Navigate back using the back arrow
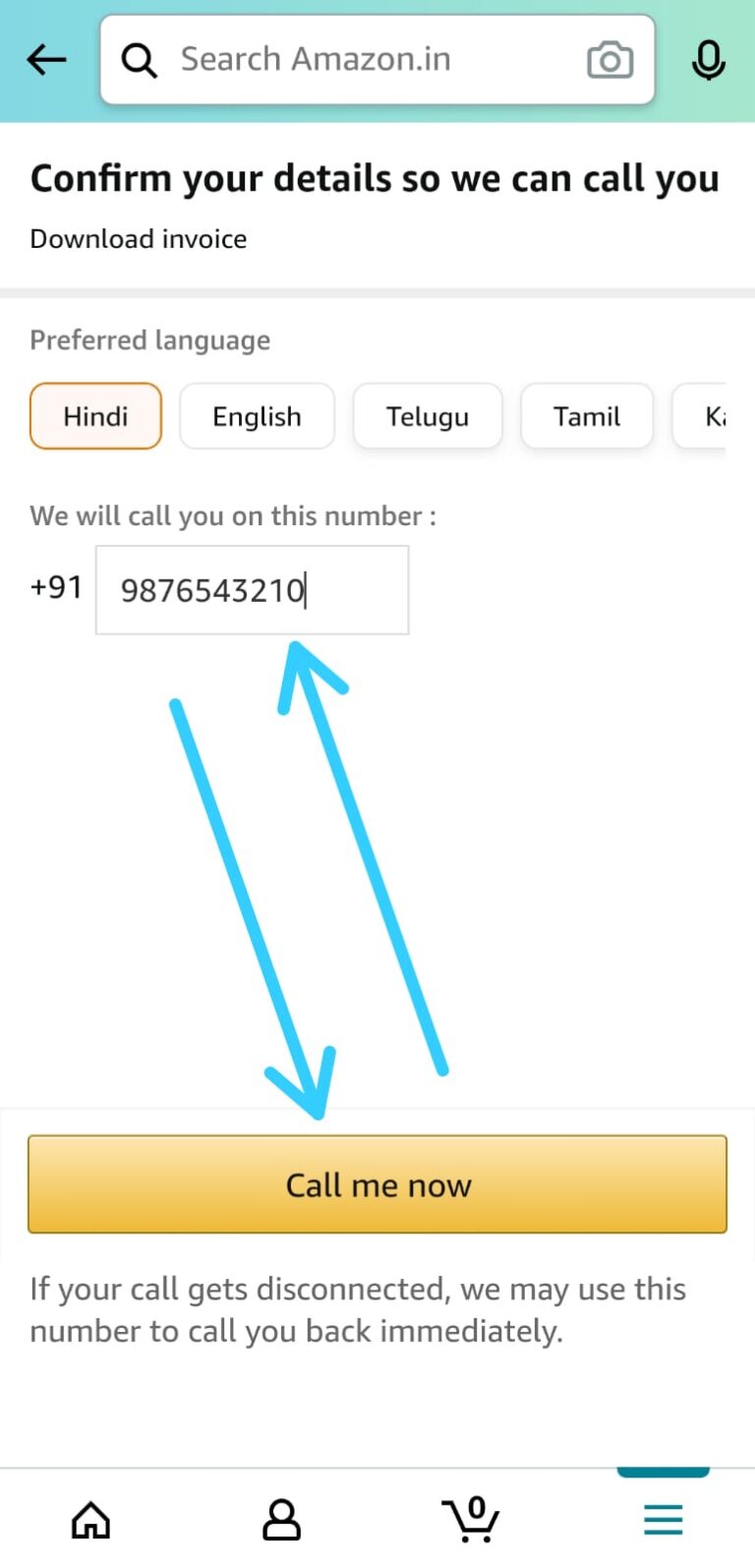 (45, 59)
